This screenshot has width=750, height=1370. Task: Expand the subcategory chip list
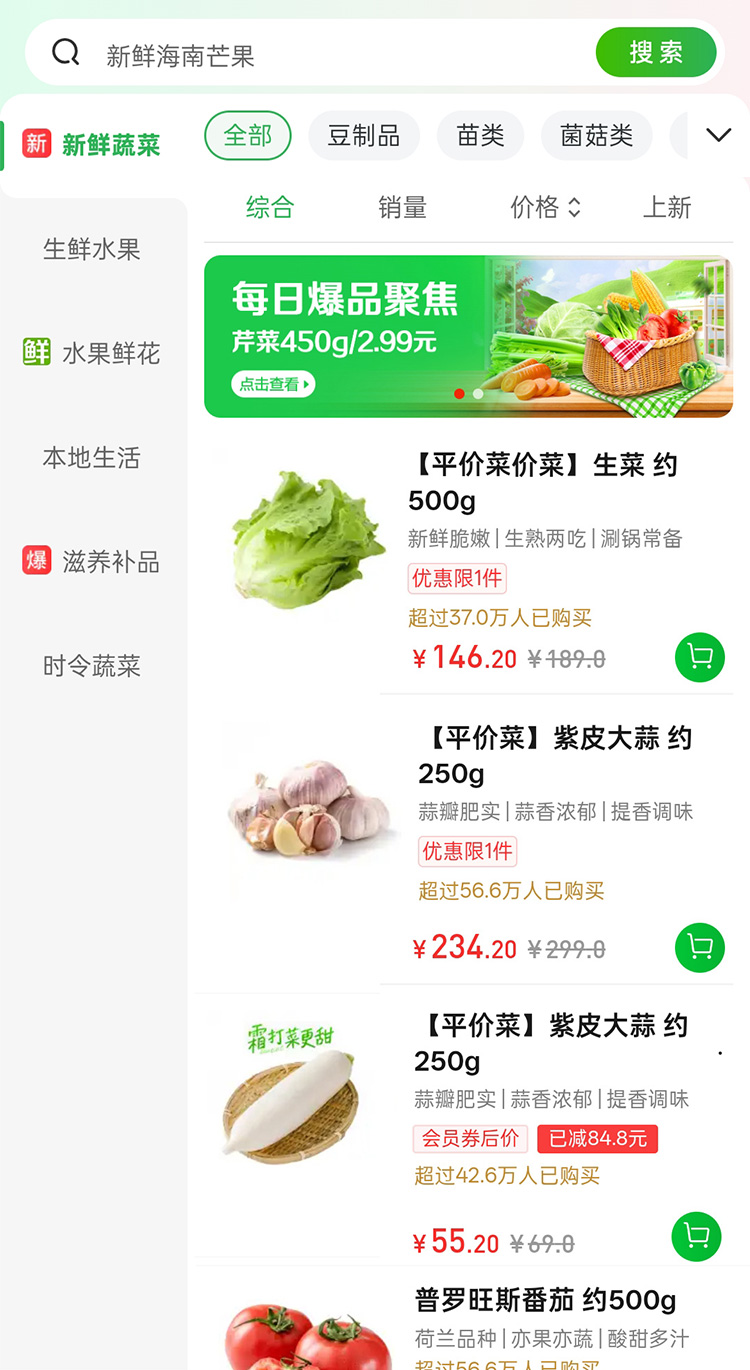point(718,135)
